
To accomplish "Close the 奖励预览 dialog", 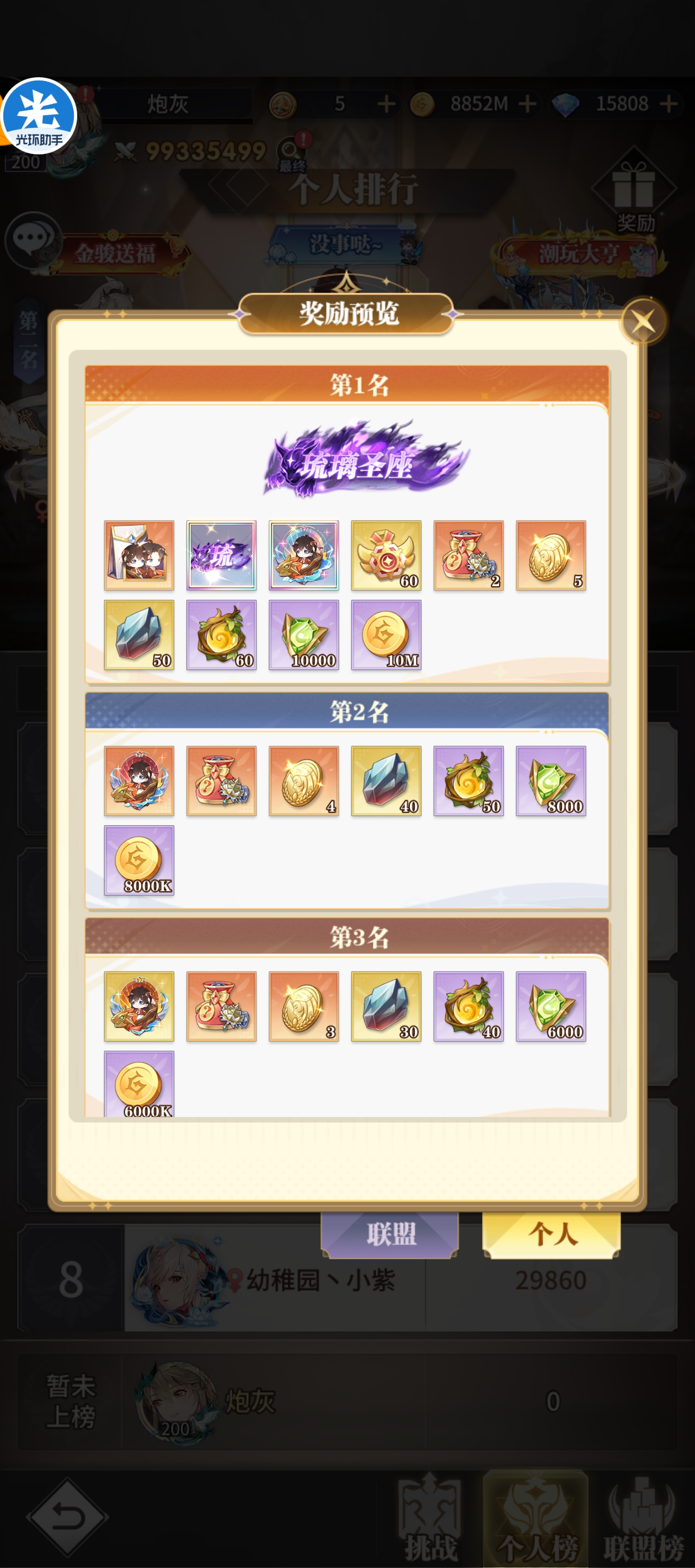I will tap(643, 321).
